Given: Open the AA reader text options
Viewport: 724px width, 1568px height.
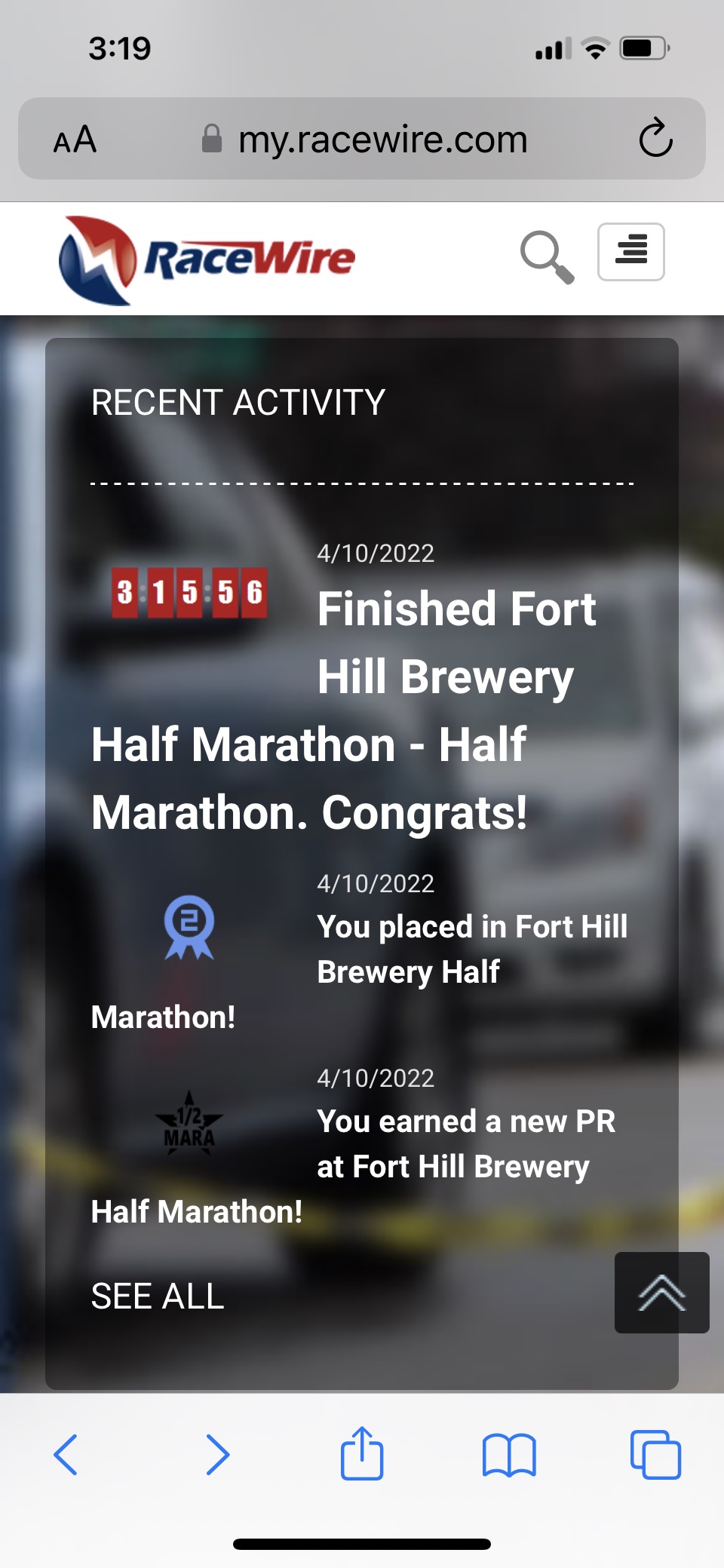Looking at the screenshot, I should pos(75,140).
